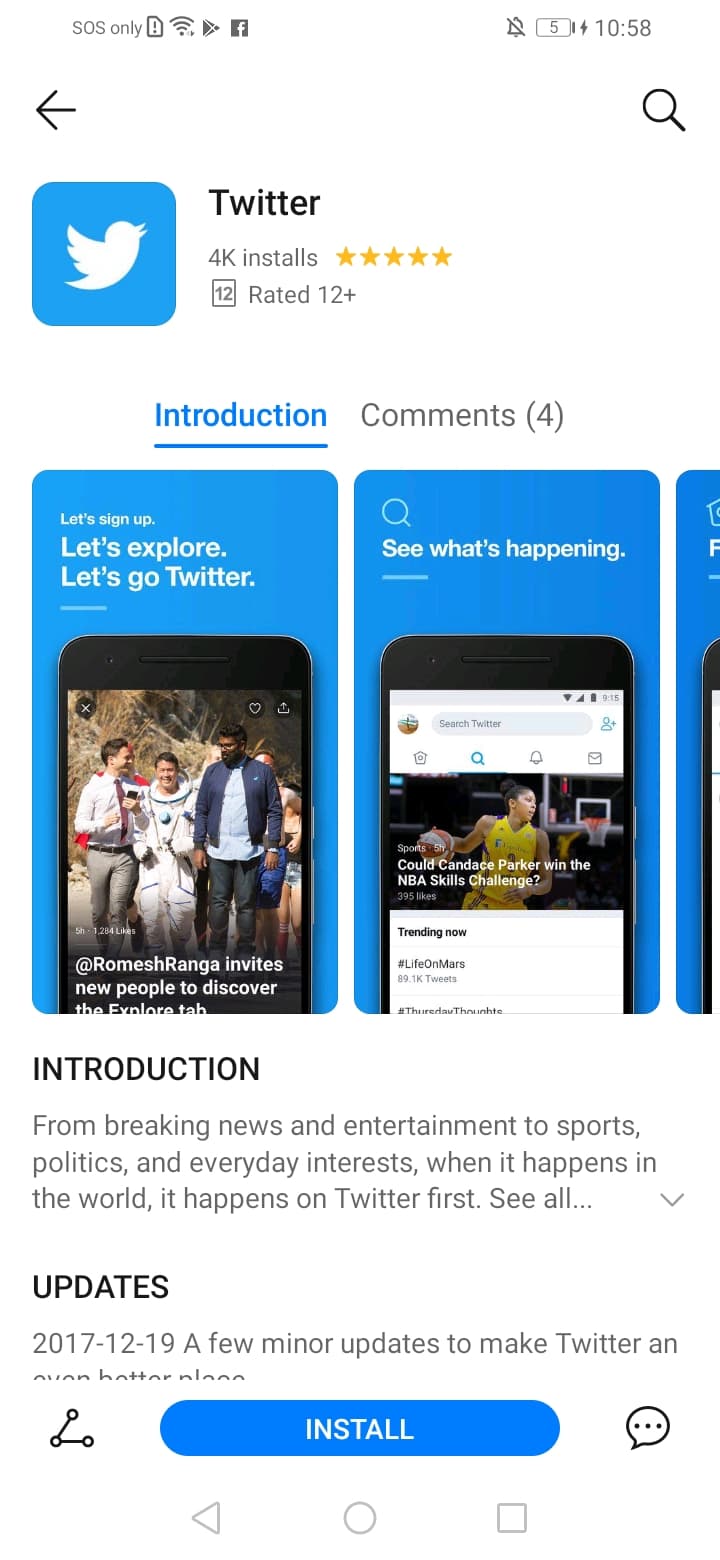
Task: Write a comment using the speech bubble
Action: pyautogui.click(x=647, y=1428)
